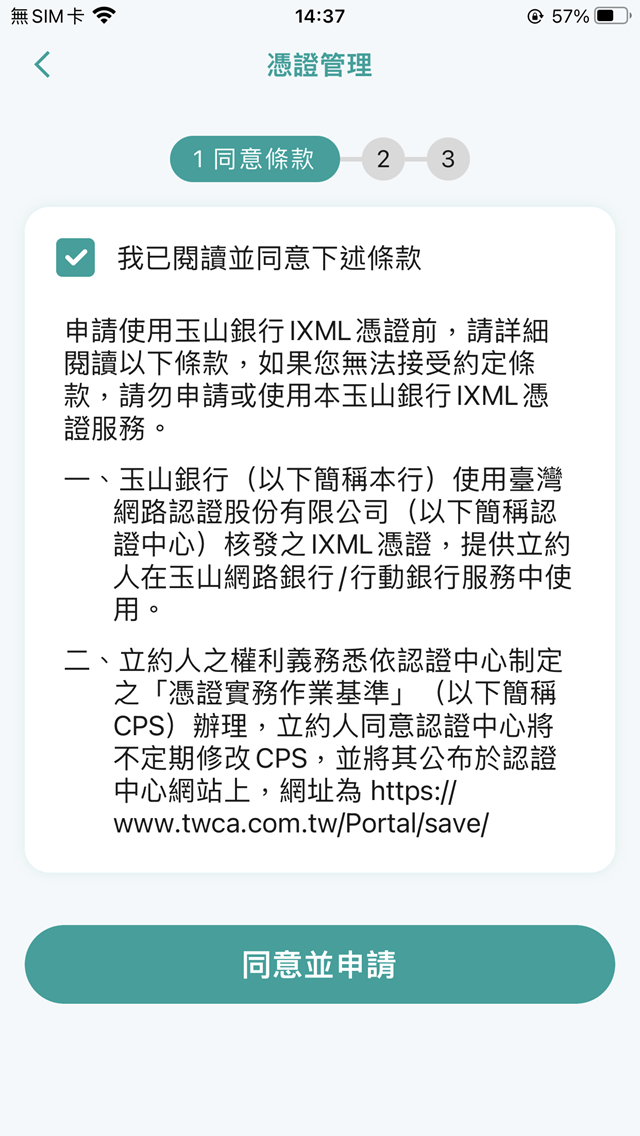Tap the 同意並申請 button
The height and width of the screenshot is (1136, 640).
(320, 965)
